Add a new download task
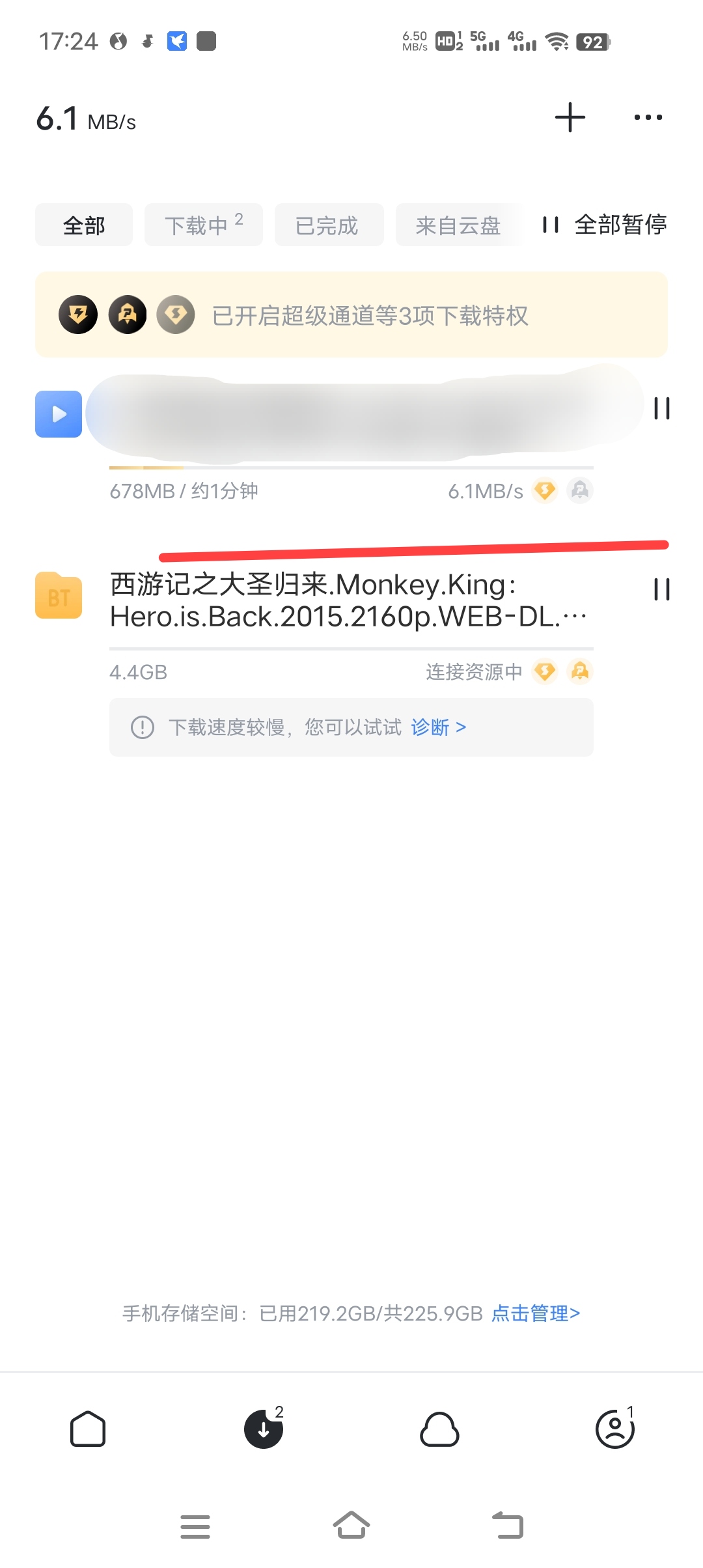The width and height of the screenshot is (703, 1568). (x=570, y=118)
